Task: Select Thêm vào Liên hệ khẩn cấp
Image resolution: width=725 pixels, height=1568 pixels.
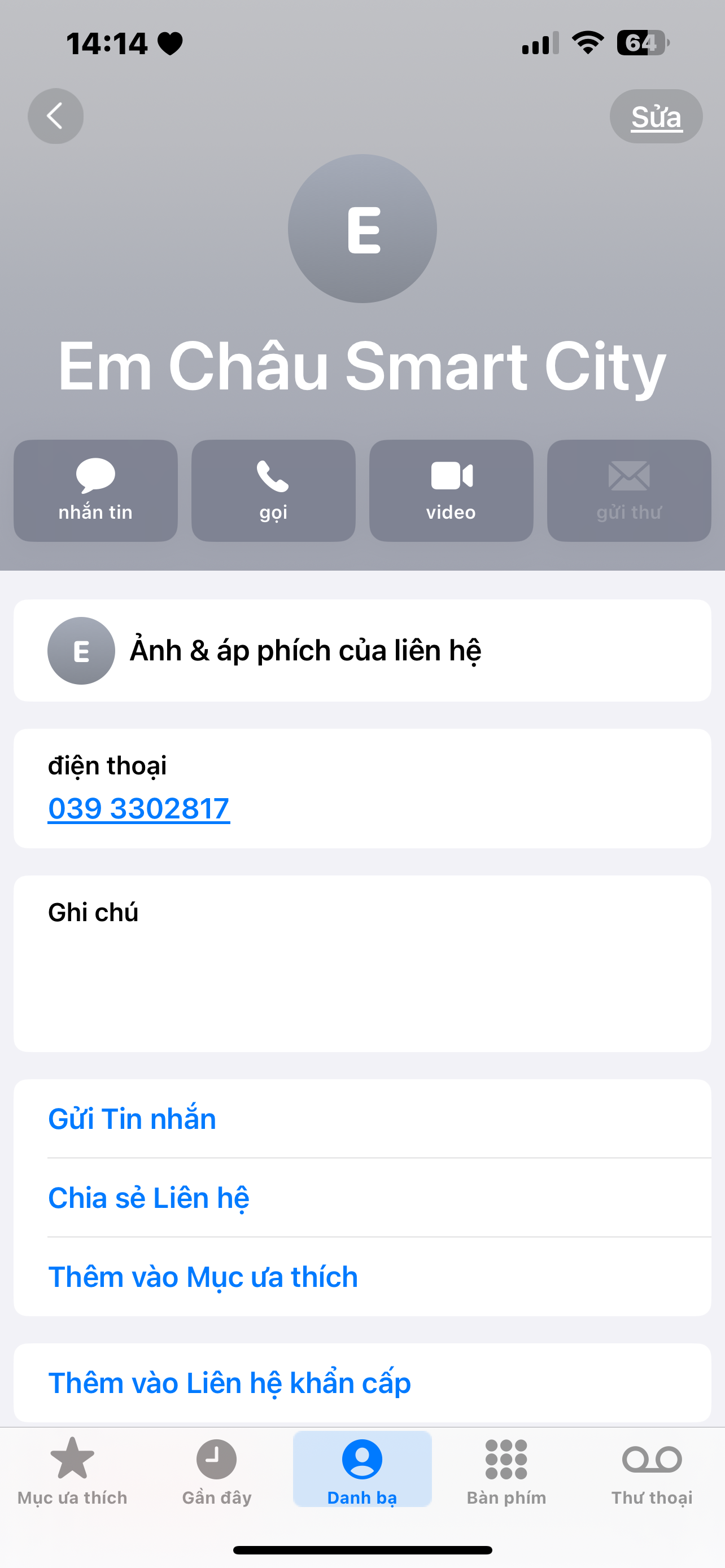Action: pyautogui.click(x=229, y=1383)
